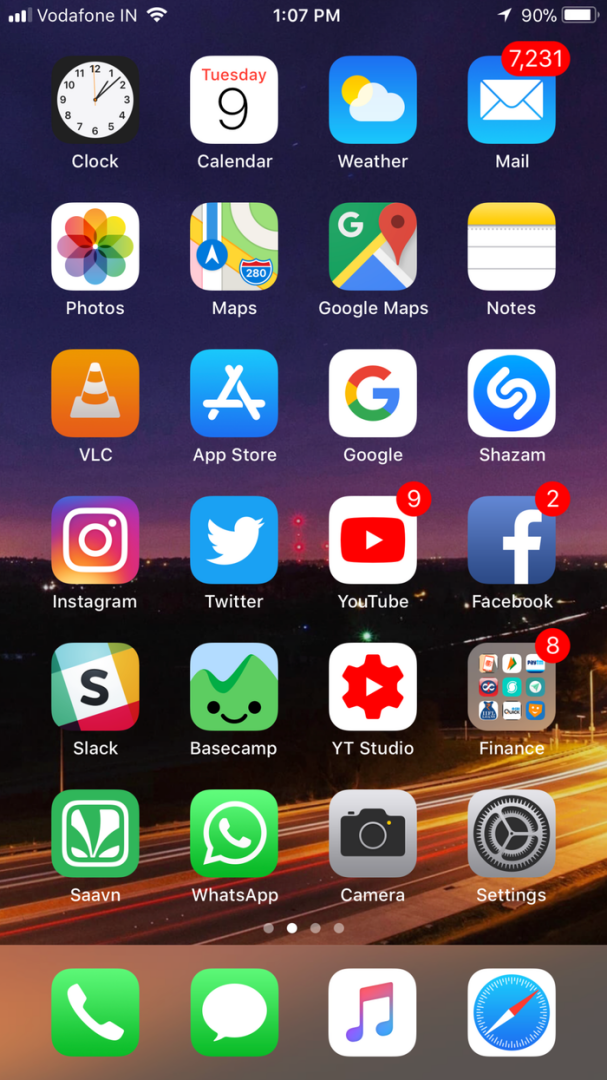The image size is (607, 1080).
Task: Open YouTube with 9 notifications
Action: [373, 540]
